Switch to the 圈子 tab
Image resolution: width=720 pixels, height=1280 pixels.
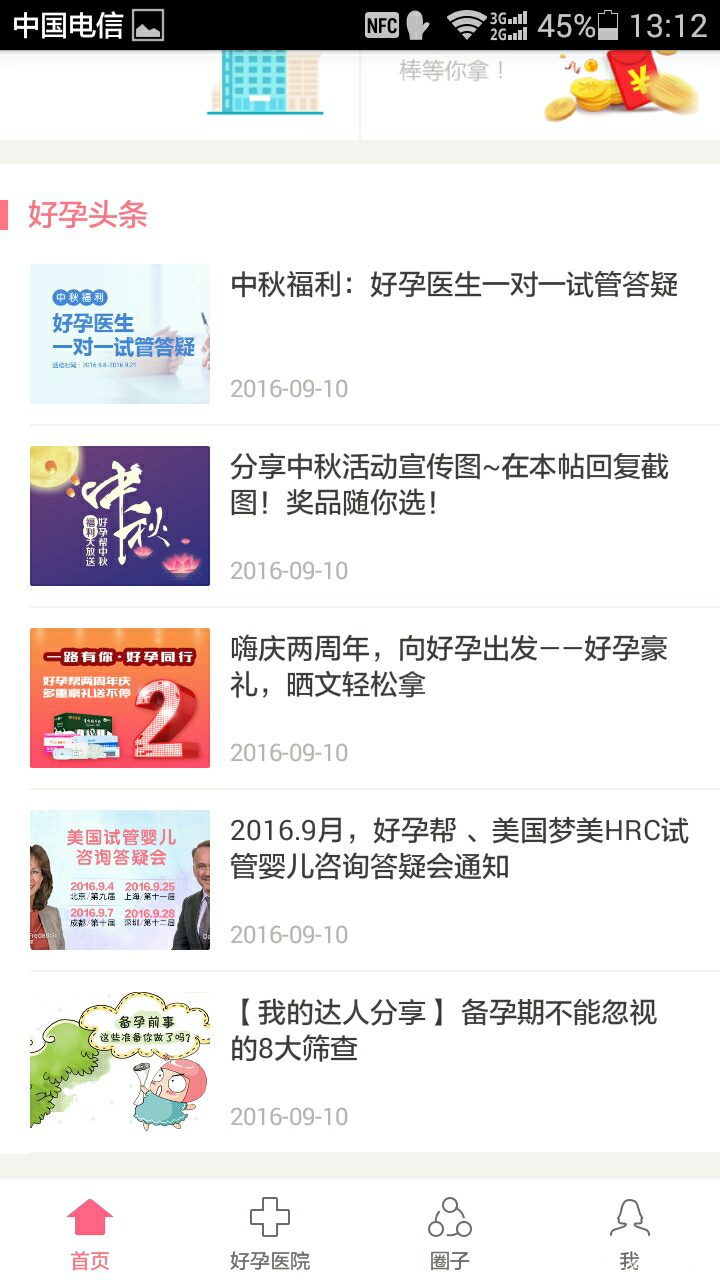(449, 1230)
